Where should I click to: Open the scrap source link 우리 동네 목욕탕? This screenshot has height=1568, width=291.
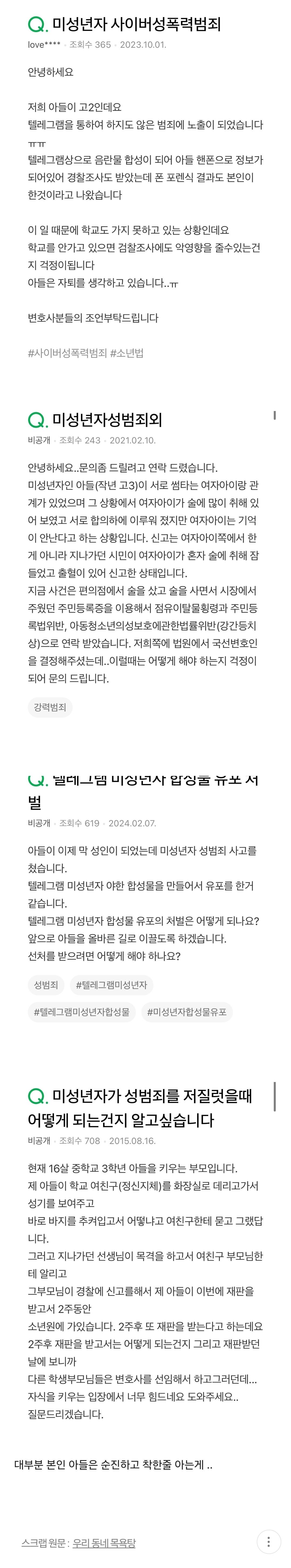click(104, 1542)
